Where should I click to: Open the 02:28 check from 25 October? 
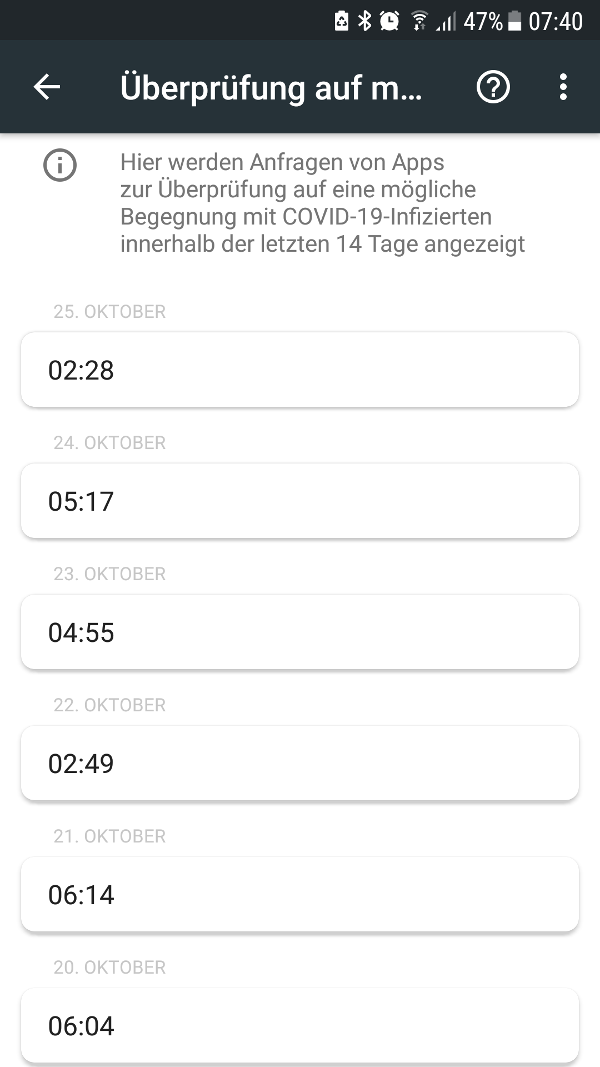(x=300, y=370)
